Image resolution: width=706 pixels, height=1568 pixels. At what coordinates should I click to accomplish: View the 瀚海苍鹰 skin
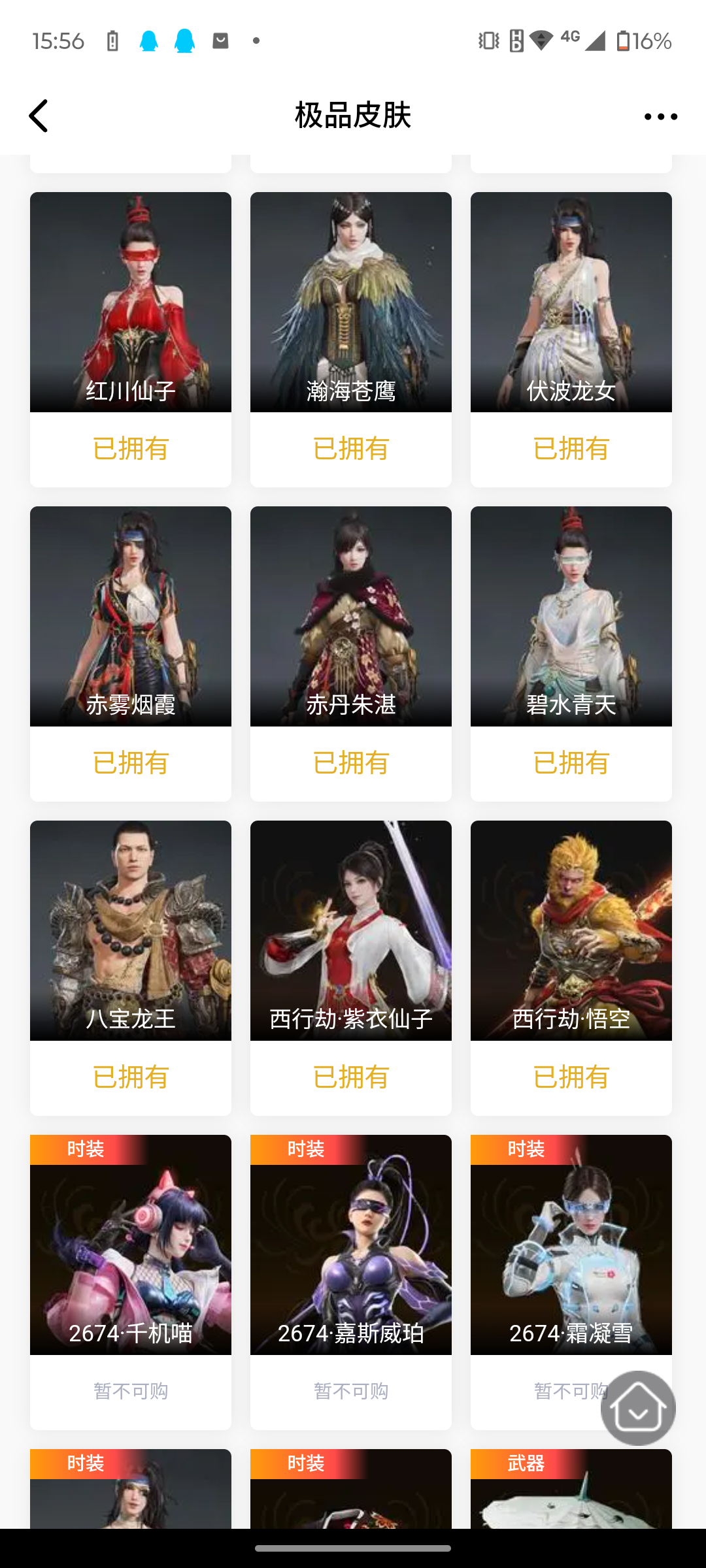351,302
